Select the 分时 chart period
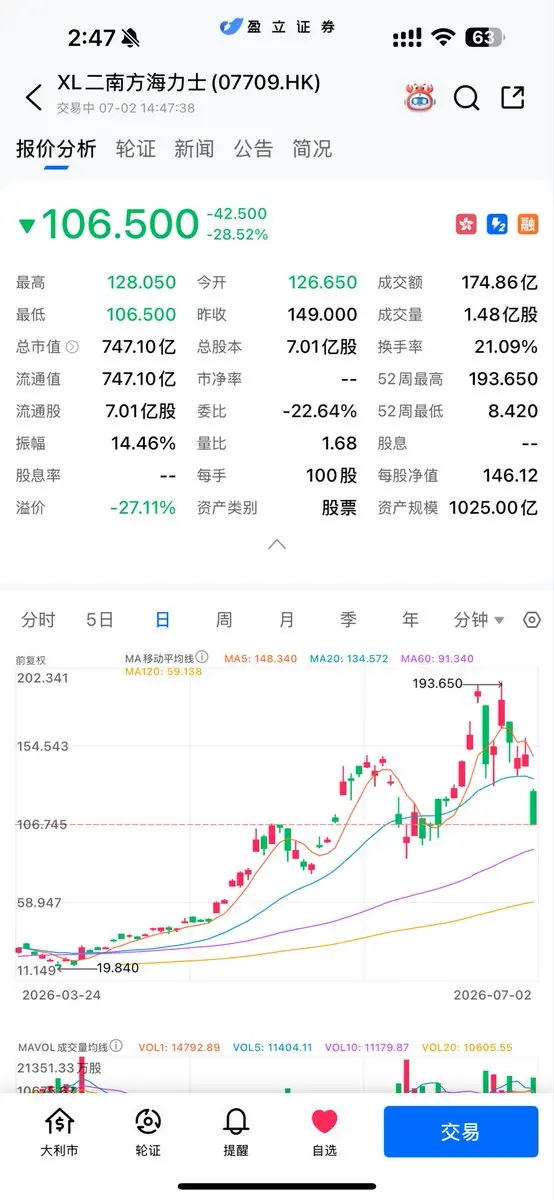Screen dimensions: 554x1200 [x=38, y=620]
